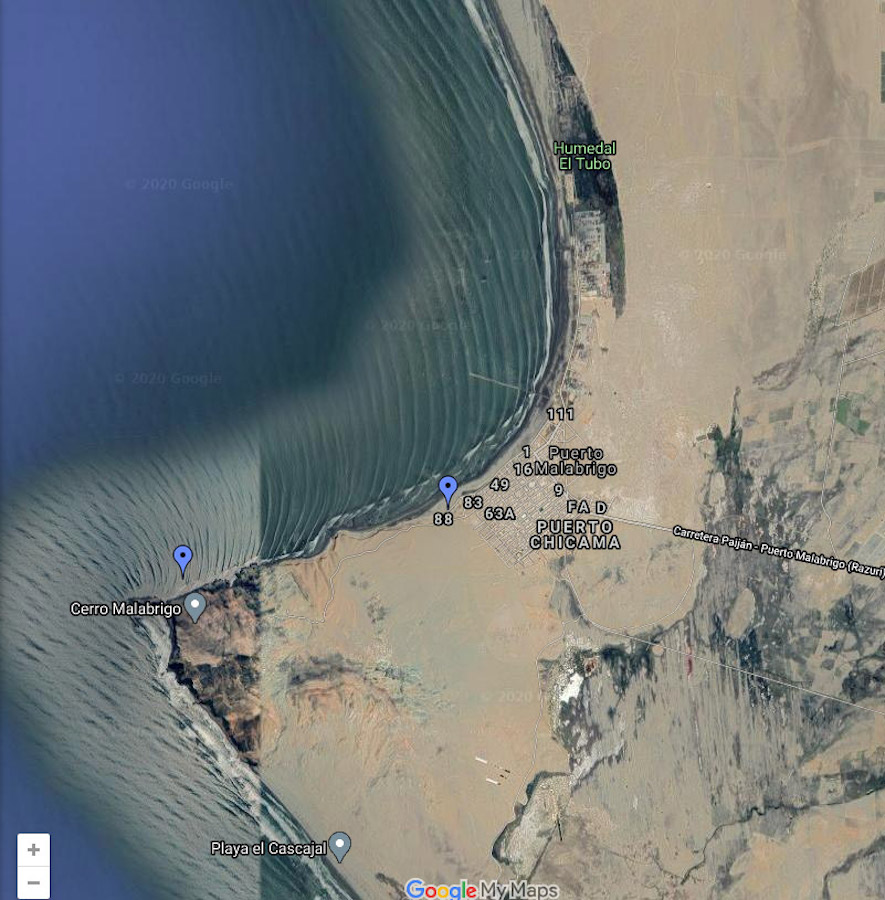This screenshot has height=900, width=885.
Task: Open the Playa el Cascajal place marker
Action: pyautogui.click(x=341, y=846)
